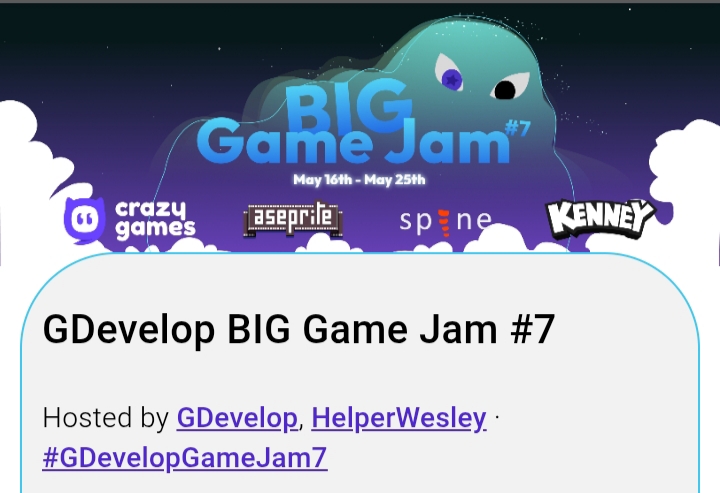The height and width of the screenshot is (493, 720).
Task: Open the #GDevelopGameJam7 hashtag link
Action: click(x=185, y=458)
